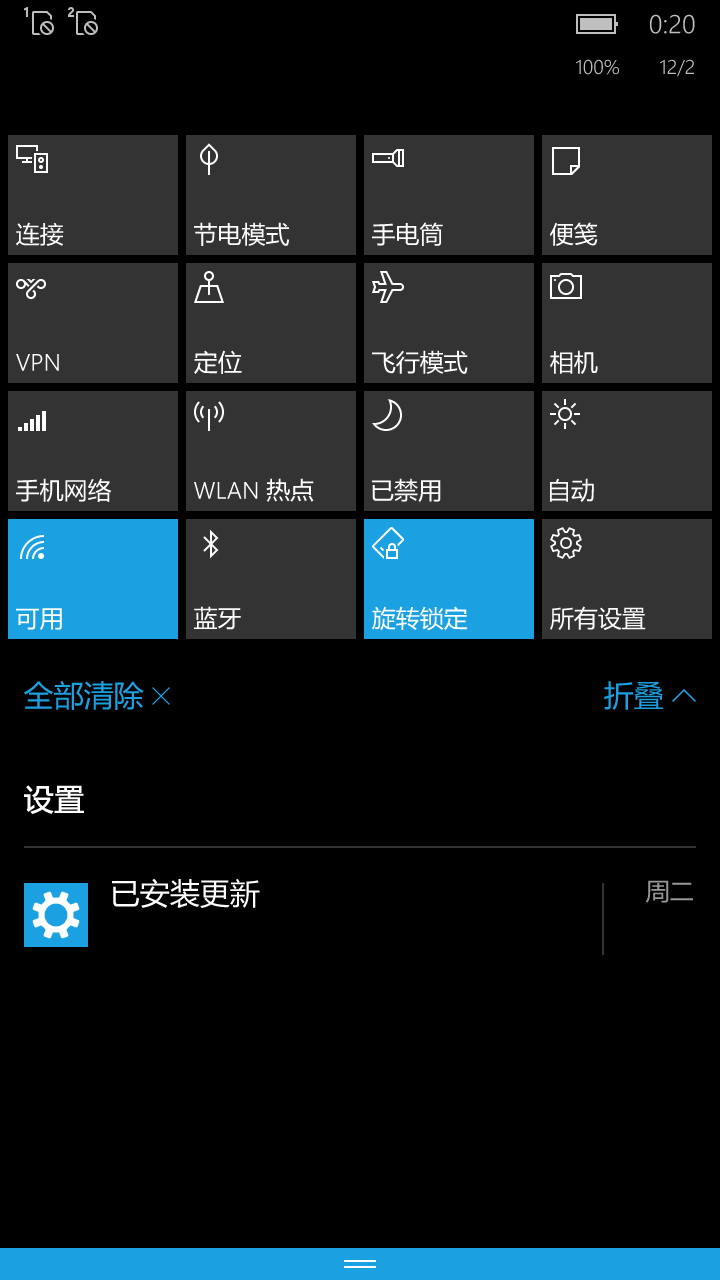
Task: Launch the 相机 camera
Action: pos(627,323)
